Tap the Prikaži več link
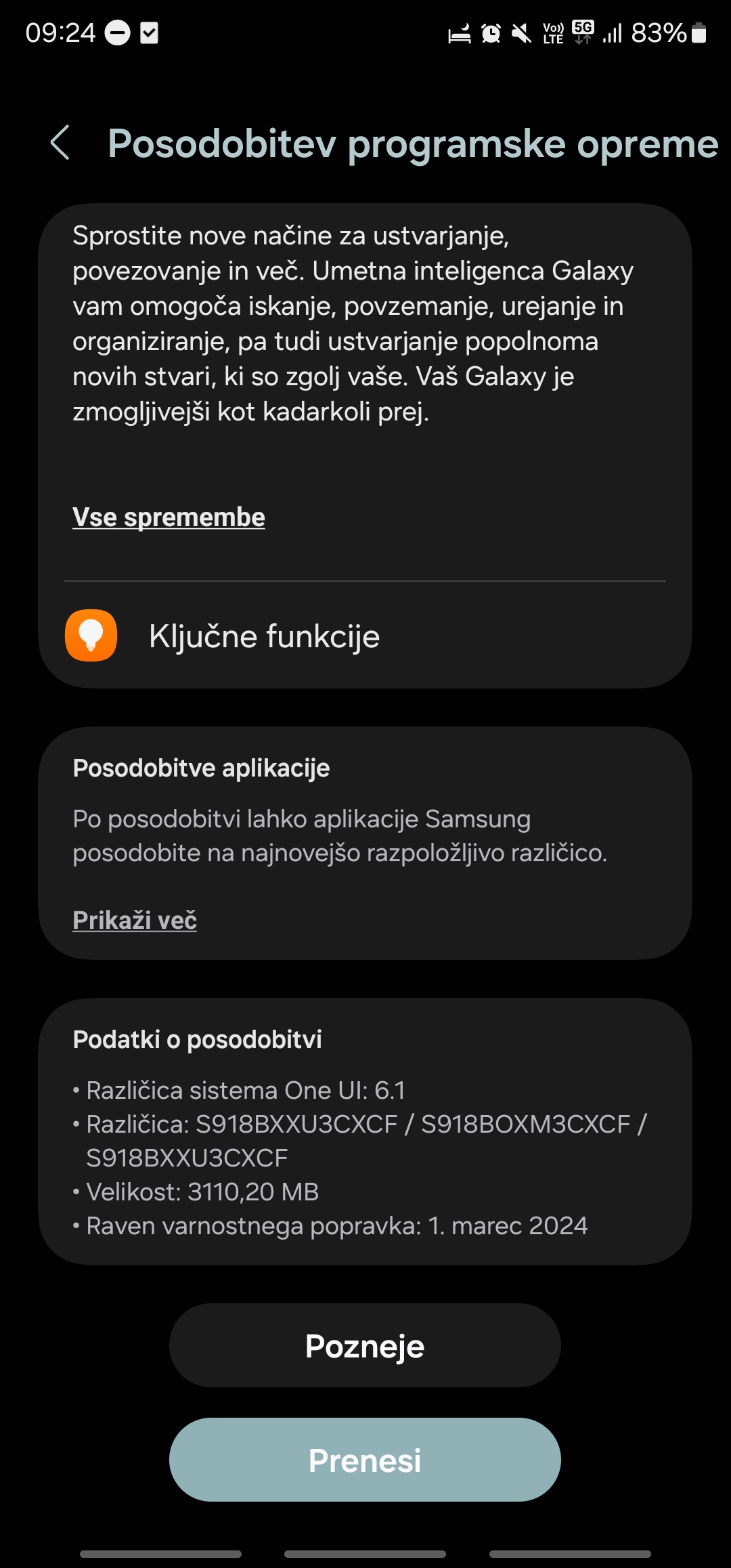Image resolution: width=731 pixels, height=1568 pixels. coord(135,920)
